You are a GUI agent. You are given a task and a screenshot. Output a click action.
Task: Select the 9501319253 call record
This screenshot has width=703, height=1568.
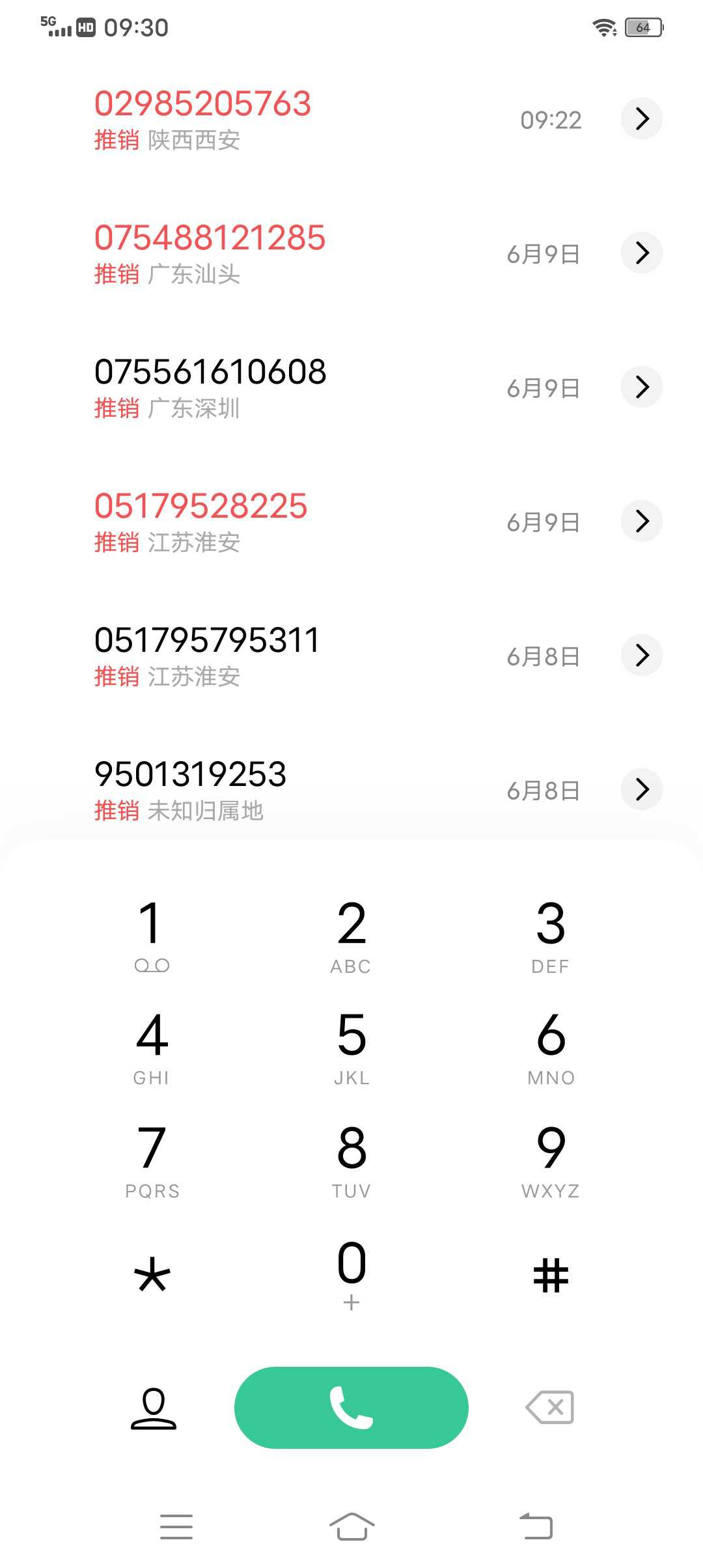coord(351,790)
